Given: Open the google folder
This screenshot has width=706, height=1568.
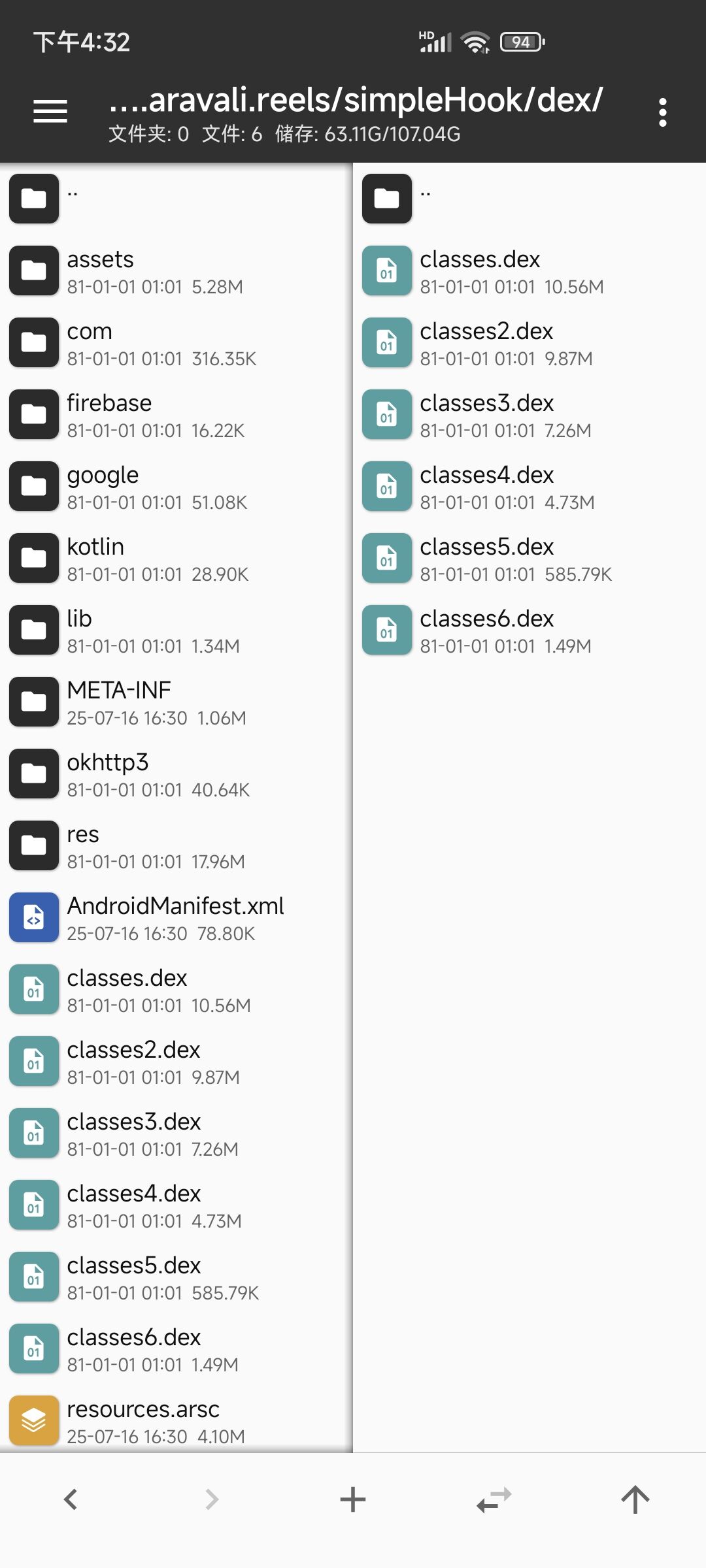Looking at the screenshot, I should 176,486.
